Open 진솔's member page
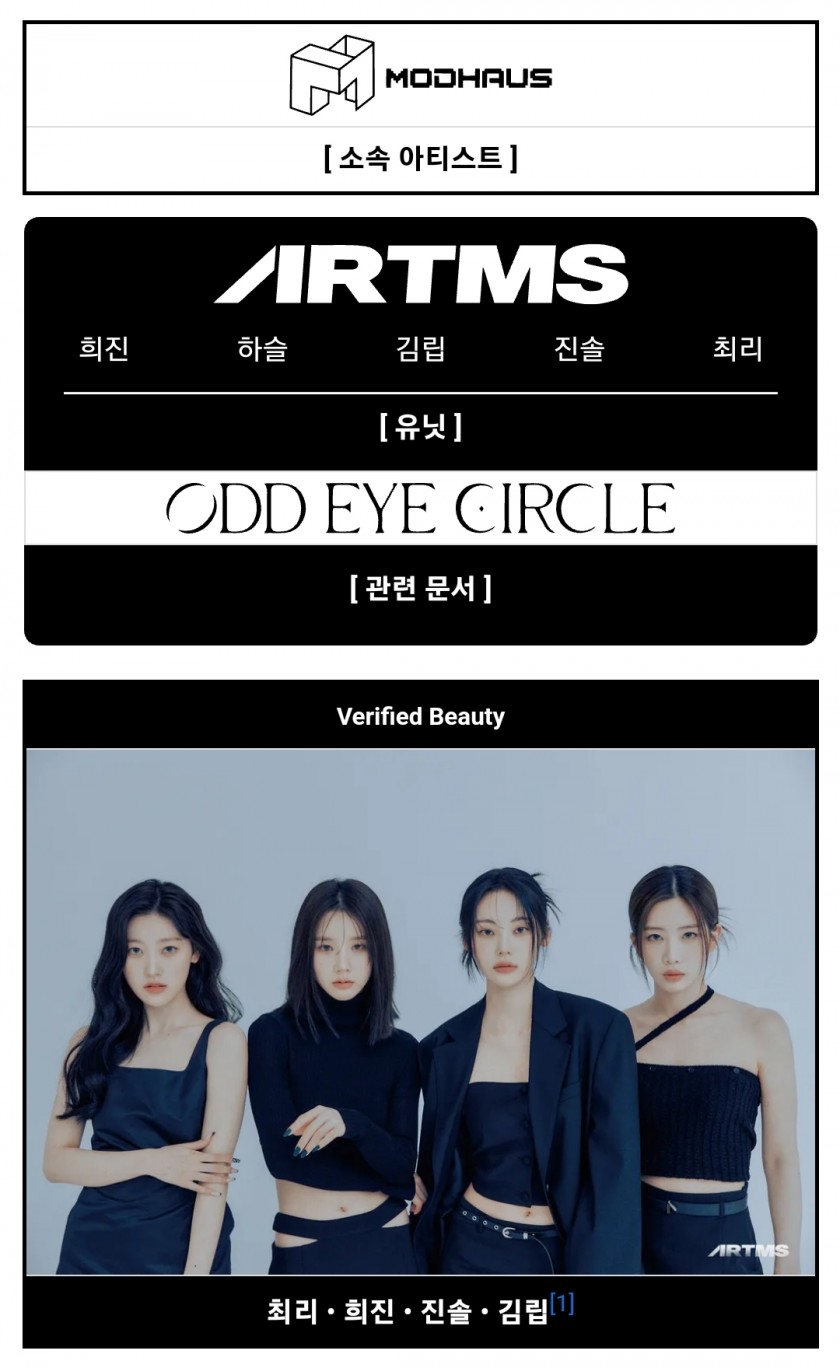Viewport: 840px width, 1368px height. (x=579, y=349)
